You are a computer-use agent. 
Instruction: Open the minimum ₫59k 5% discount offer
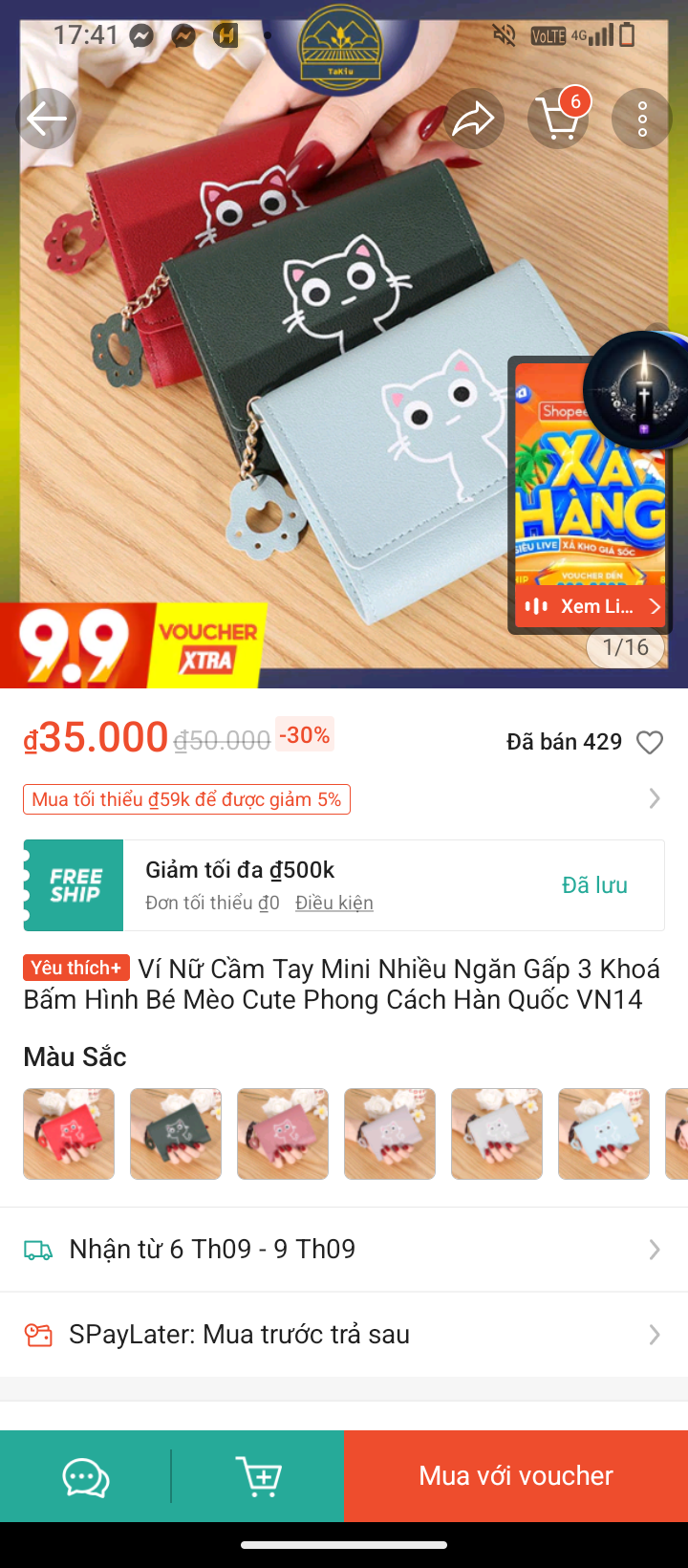click(x=187, y=799)
